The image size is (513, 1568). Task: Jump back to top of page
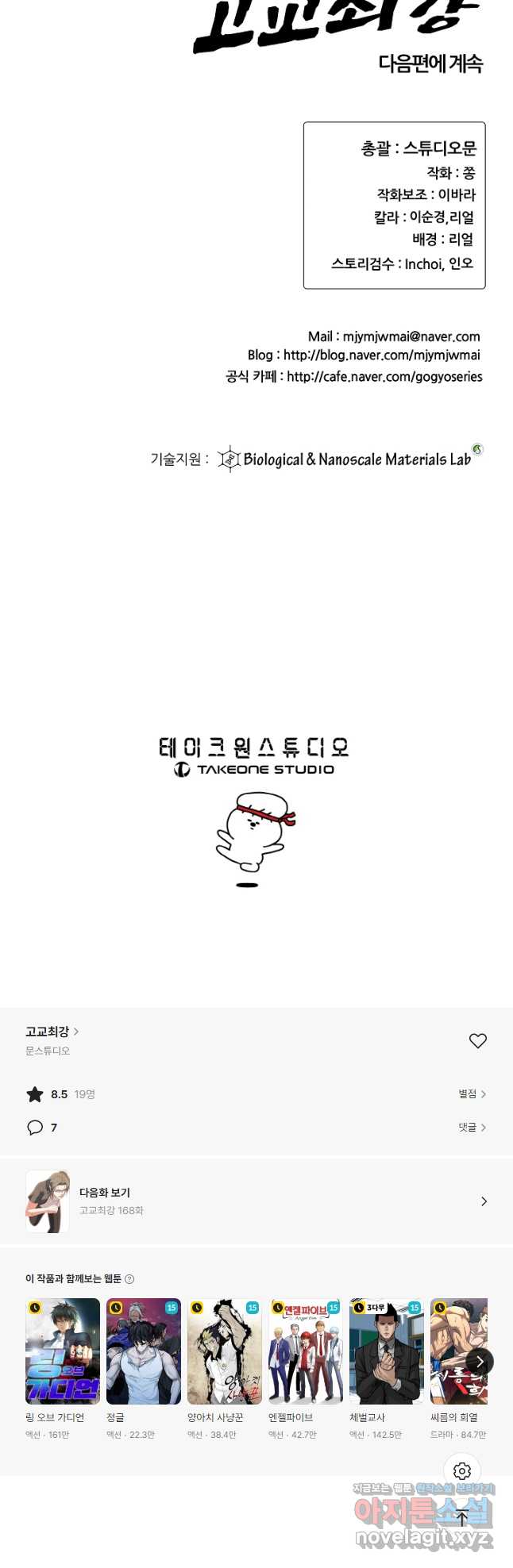click(462, 1516)
